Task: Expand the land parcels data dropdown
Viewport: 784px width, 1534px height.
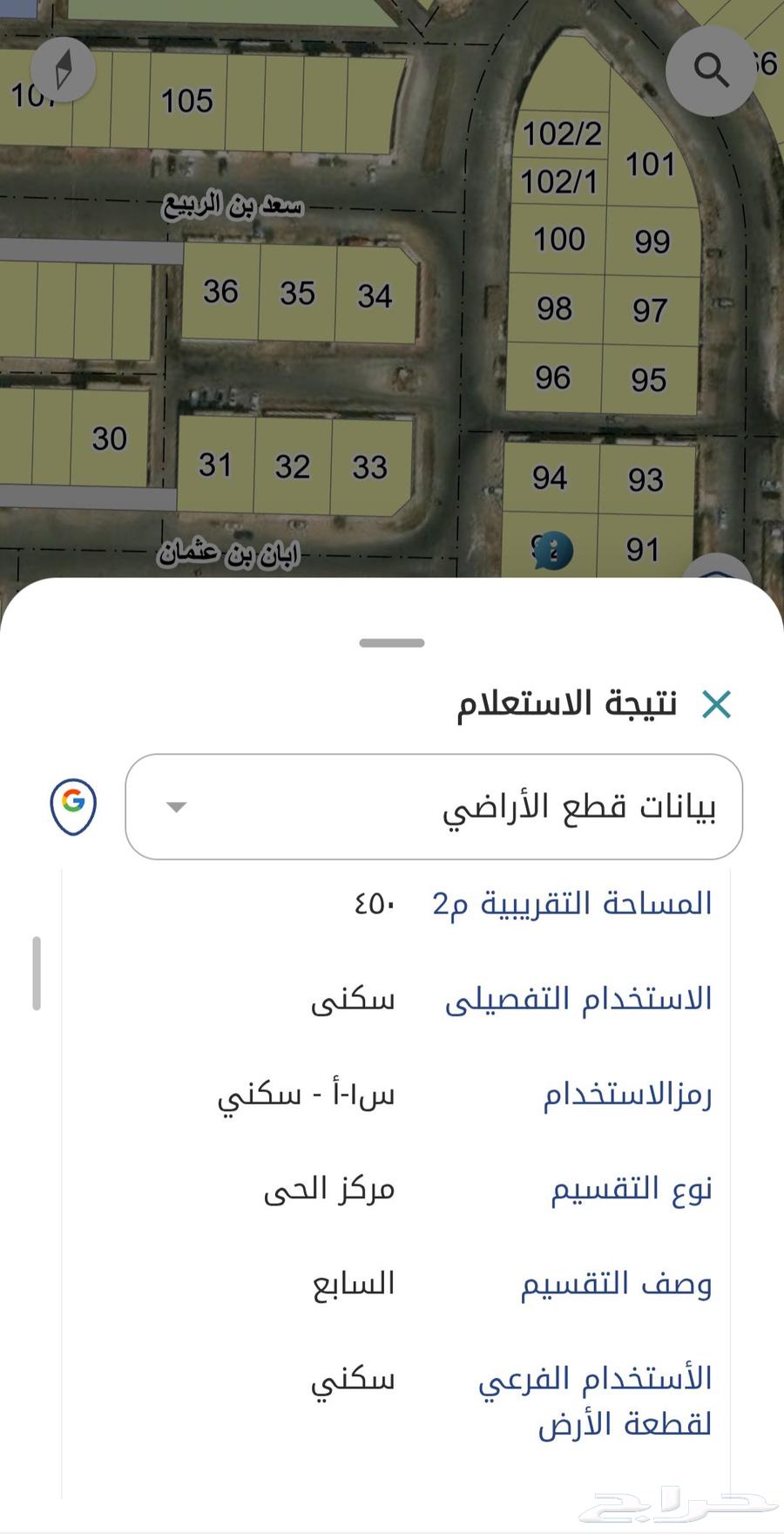Action: pos(434,807)
